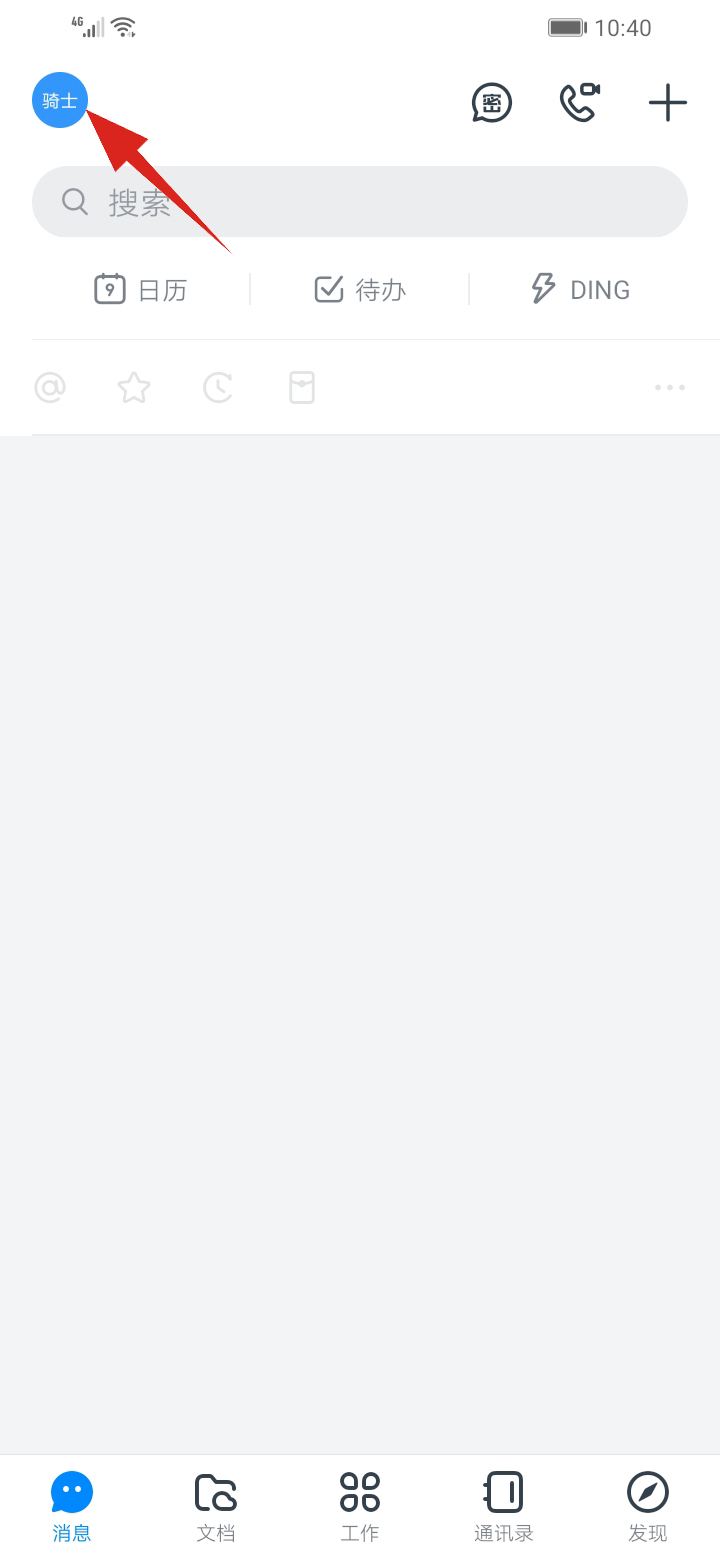Viewport: 720px width, 1560px height.
Task: Switch to the 通讯录 tab
Action: click(x=504, y=1506)
